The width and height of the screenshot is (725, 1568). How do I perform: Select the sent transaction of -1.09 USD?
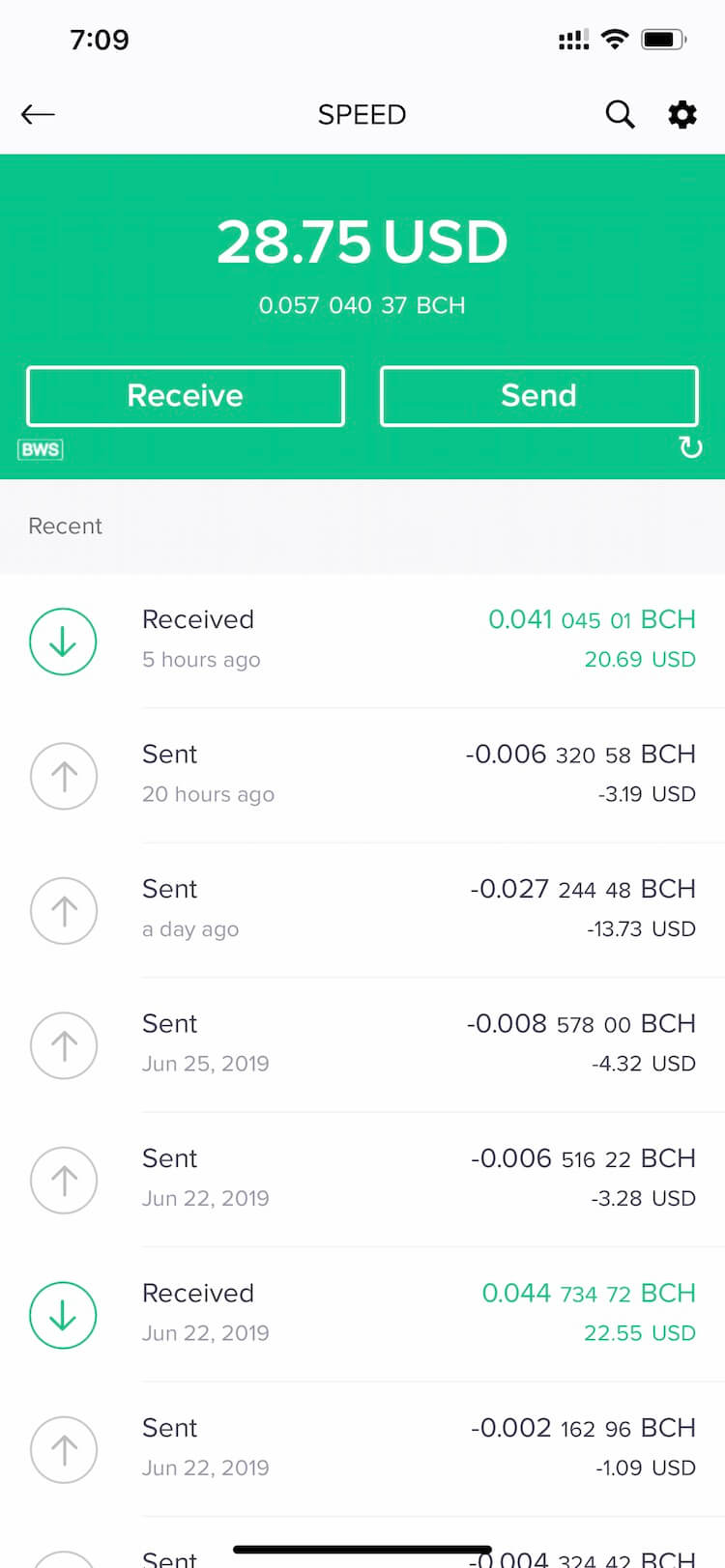[x=362, y=1449]
